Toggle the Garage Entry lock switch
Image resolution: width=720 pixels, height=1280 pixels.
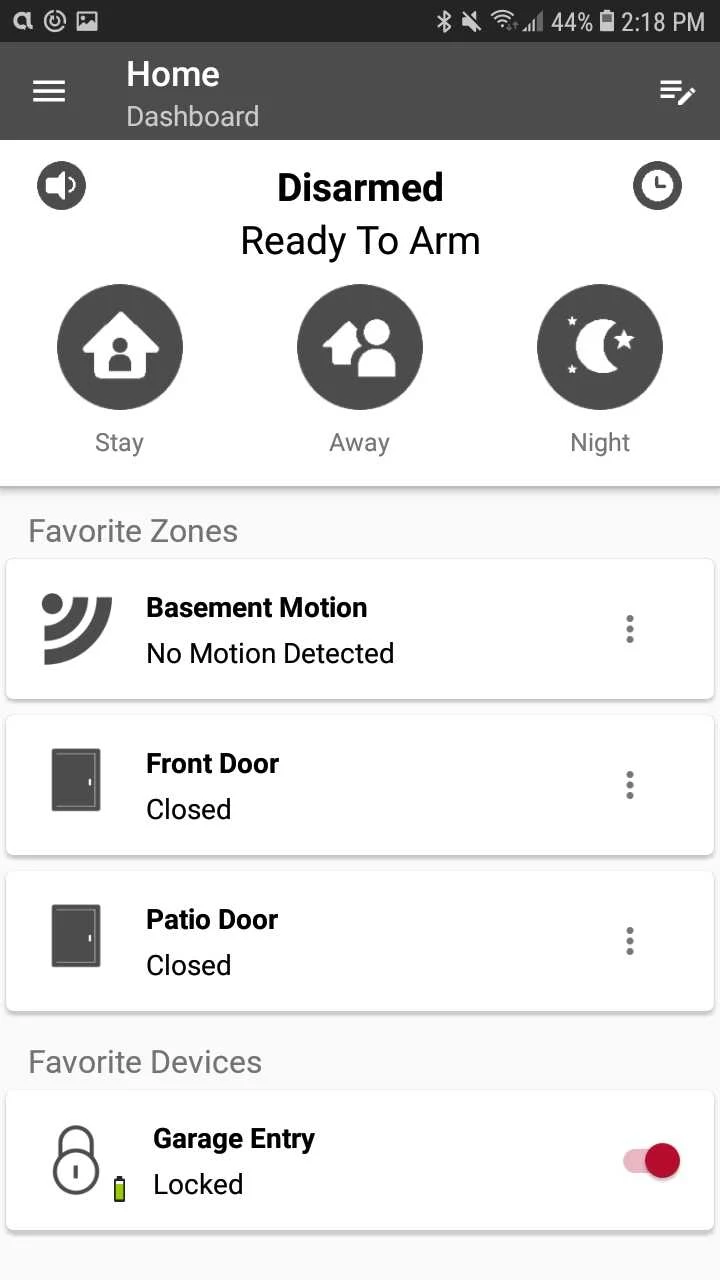pyautogui.click(x=652, y=1160)
